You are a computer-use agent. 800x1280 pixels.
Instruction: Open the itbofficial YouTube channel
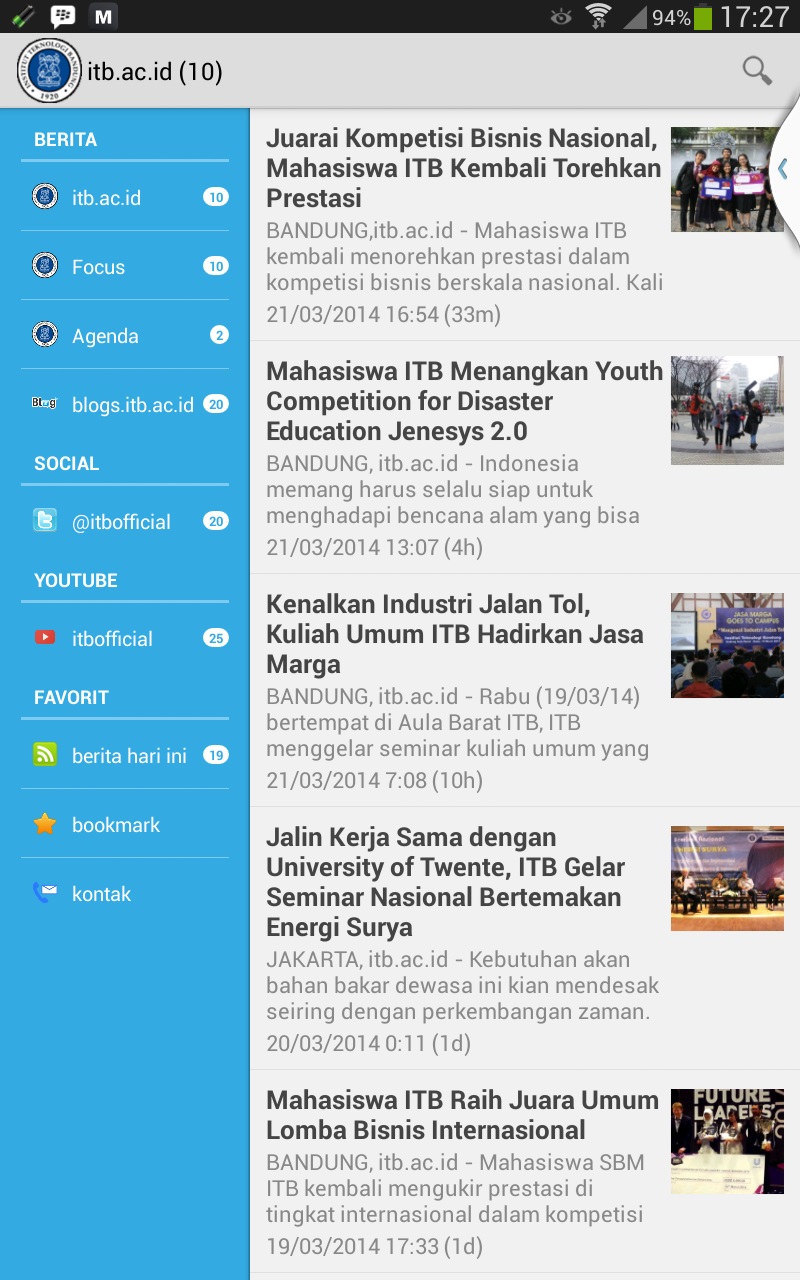click(x=125, y=638)
